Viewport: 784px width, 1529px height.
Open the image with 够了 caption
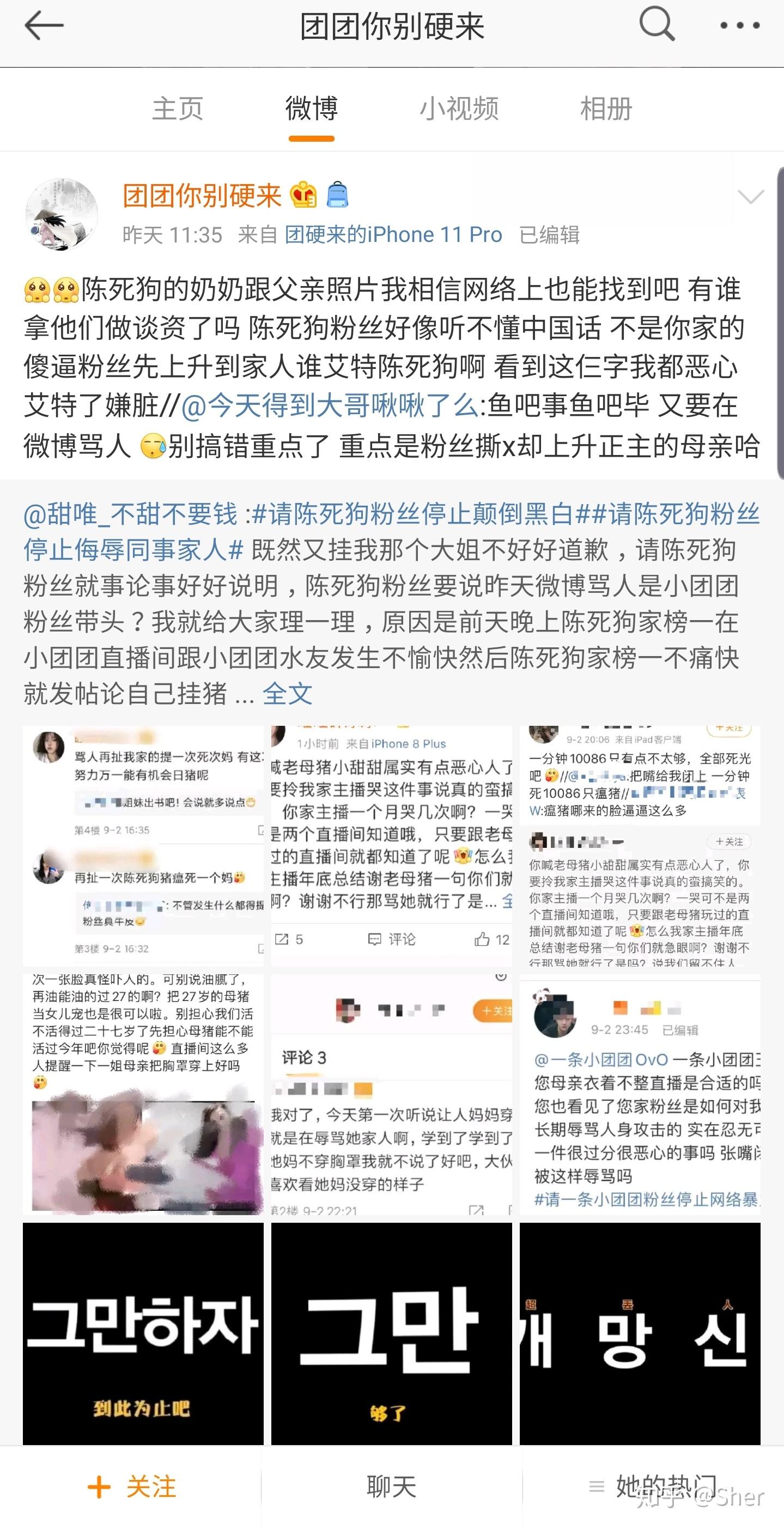391,1333
